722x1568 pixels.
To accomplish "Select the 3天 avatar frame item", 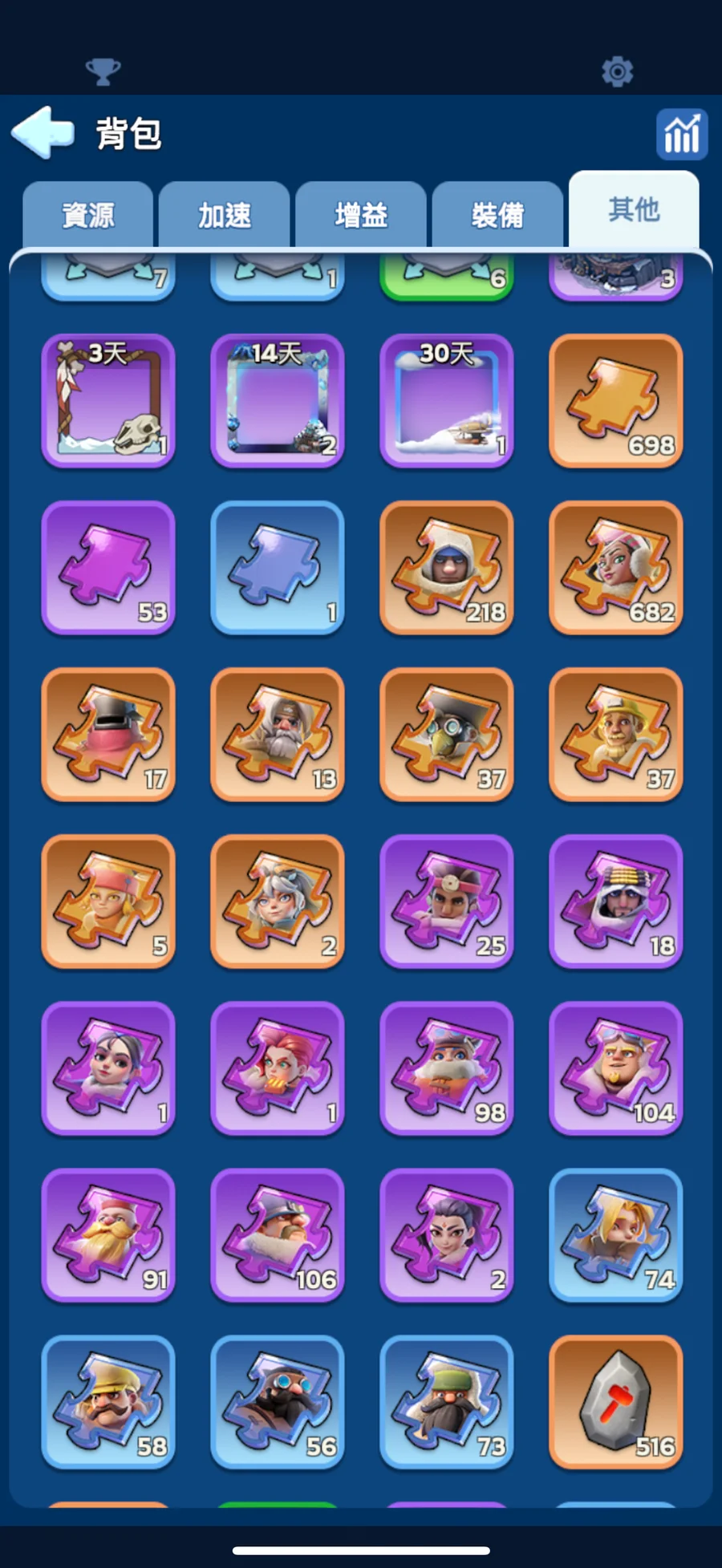I will coord(108,401).
